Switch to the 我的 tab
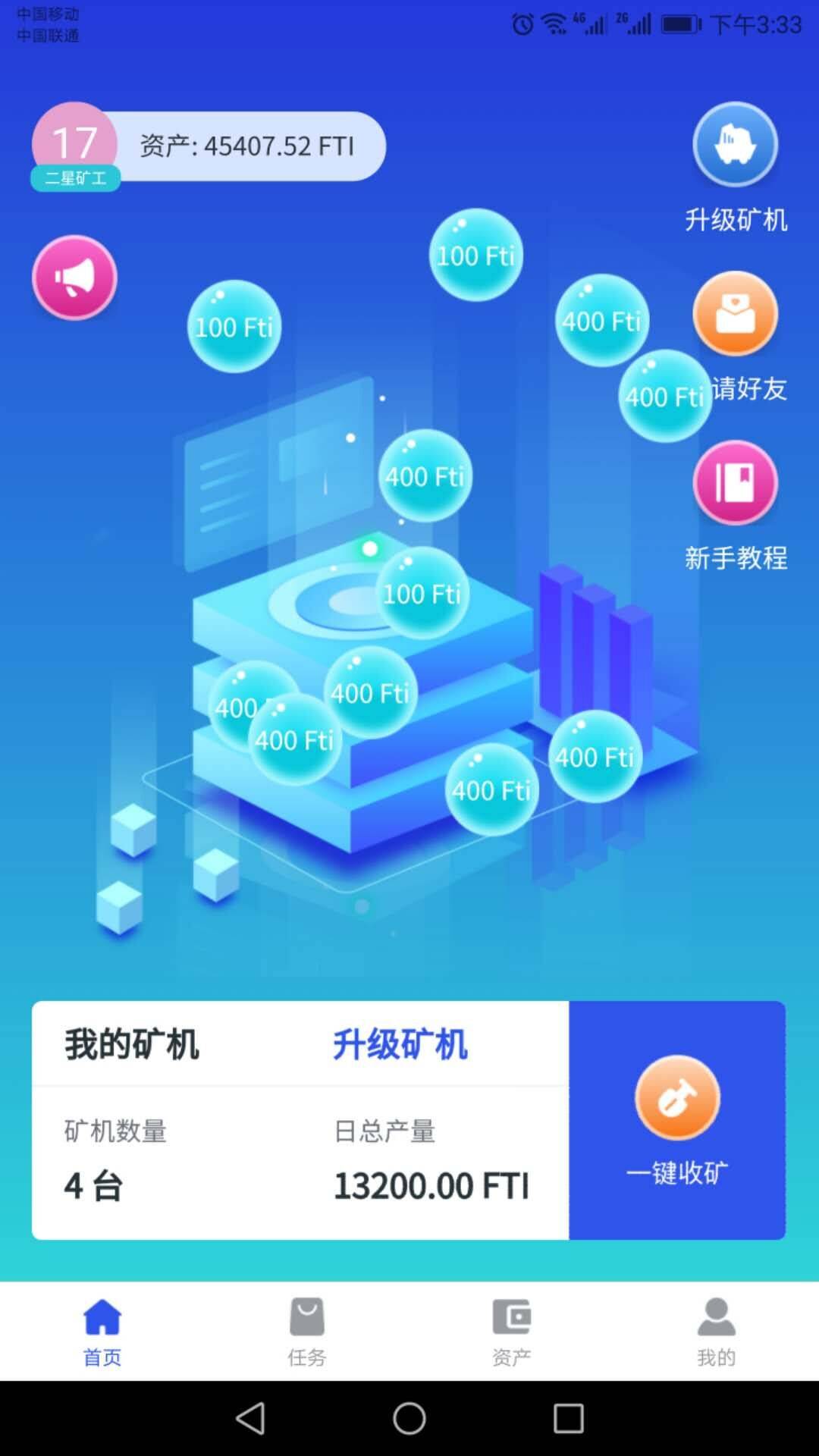Image resolution: width=819 pixels, height=1456 pixels. click(717, 1332)
